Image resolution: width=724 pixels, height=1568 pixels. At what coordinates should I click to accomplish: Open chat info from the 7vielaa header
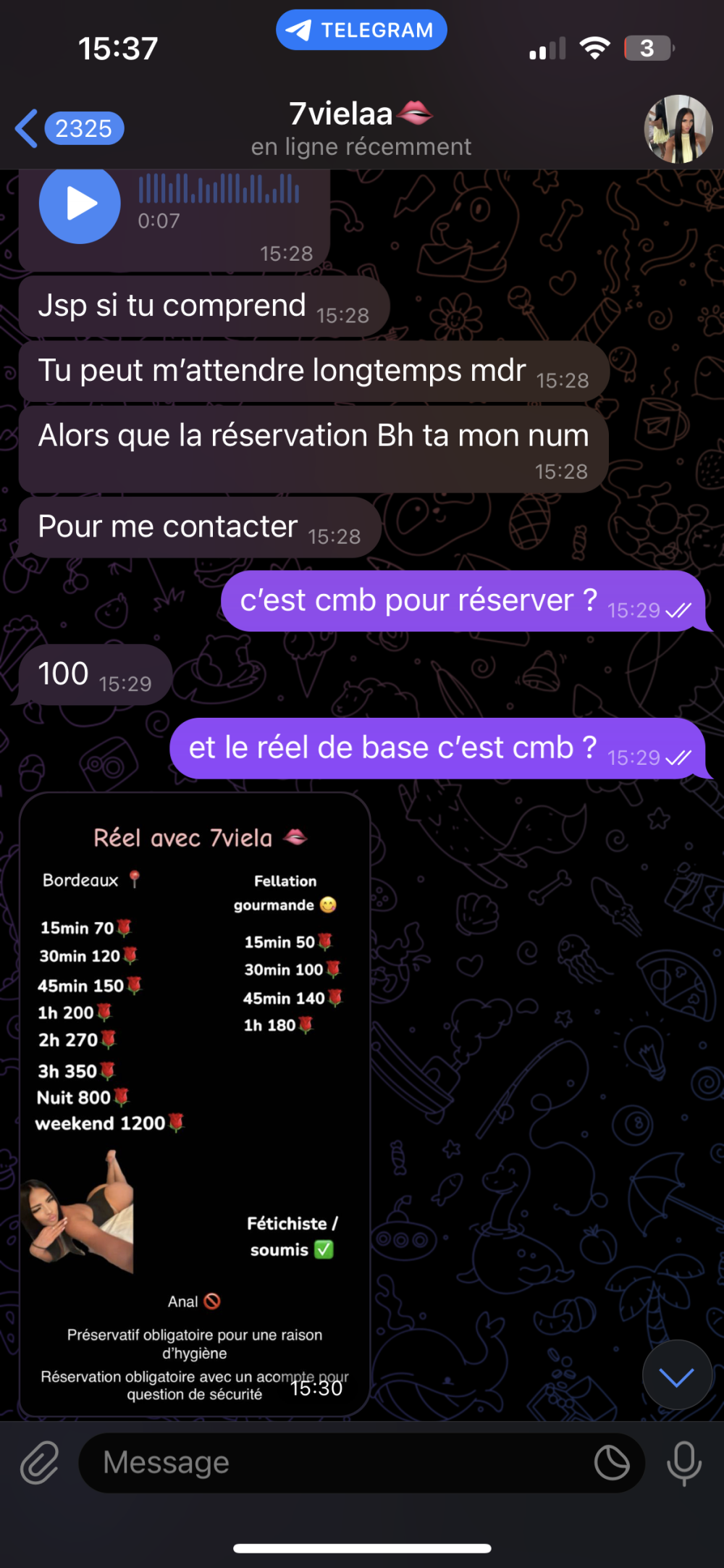pos(361,129)
